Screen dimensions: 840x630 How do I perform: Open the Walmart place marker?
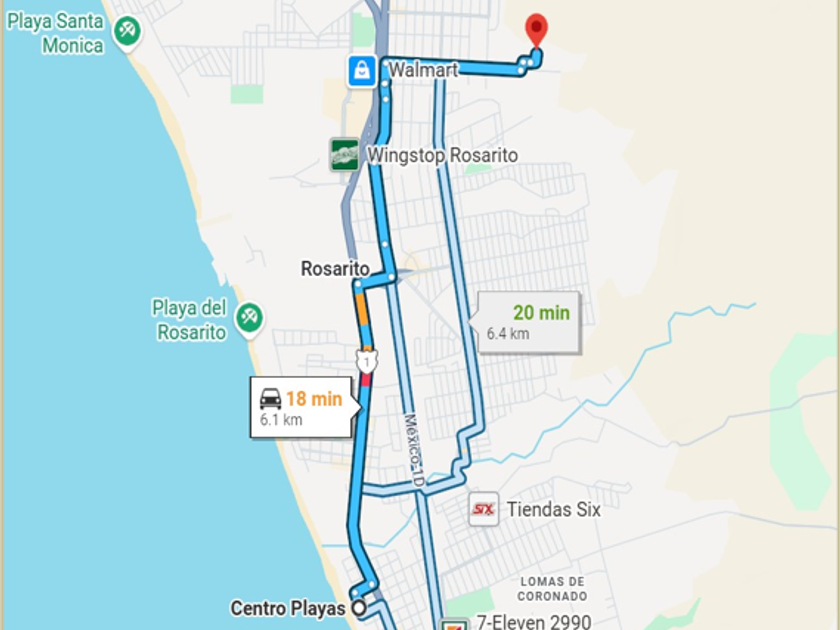pyautogui.click(x=361, y=71)
